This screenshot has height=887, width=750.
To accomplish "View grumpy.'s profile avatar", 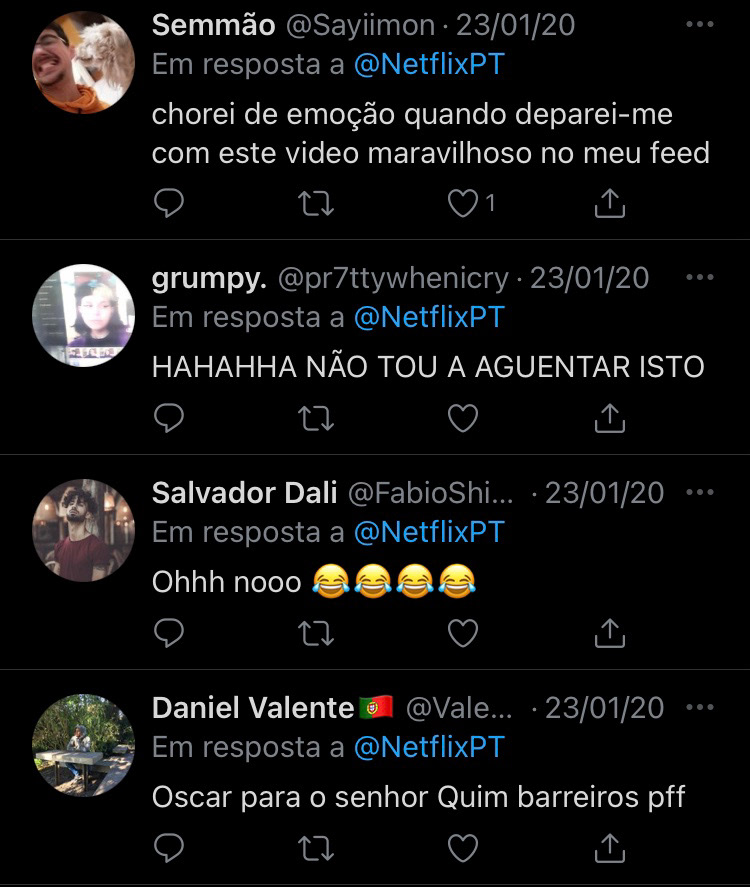I will (x=84, y=316).
